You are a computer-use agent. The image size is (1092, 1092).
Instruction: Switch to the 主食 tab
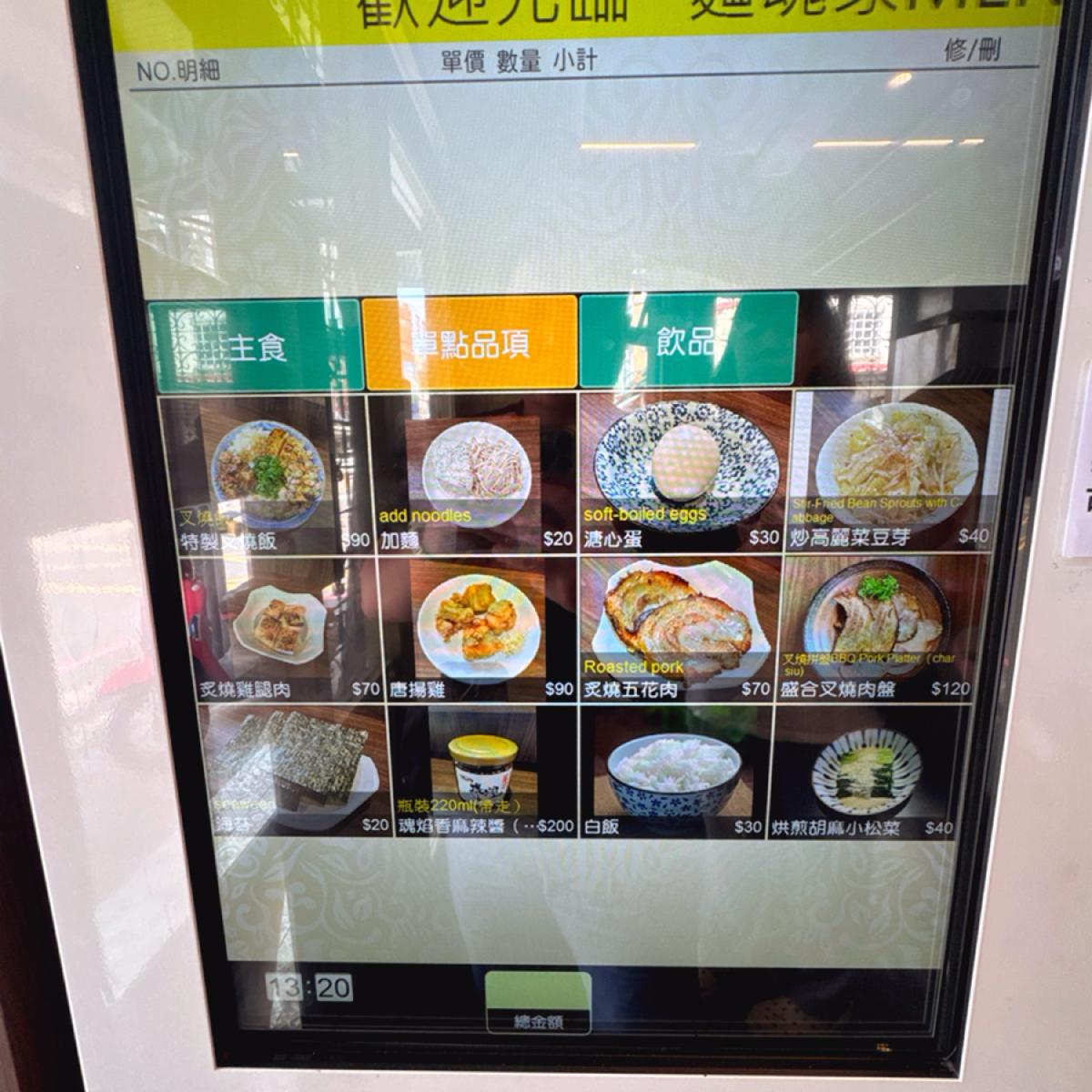(x=256, y=346)
